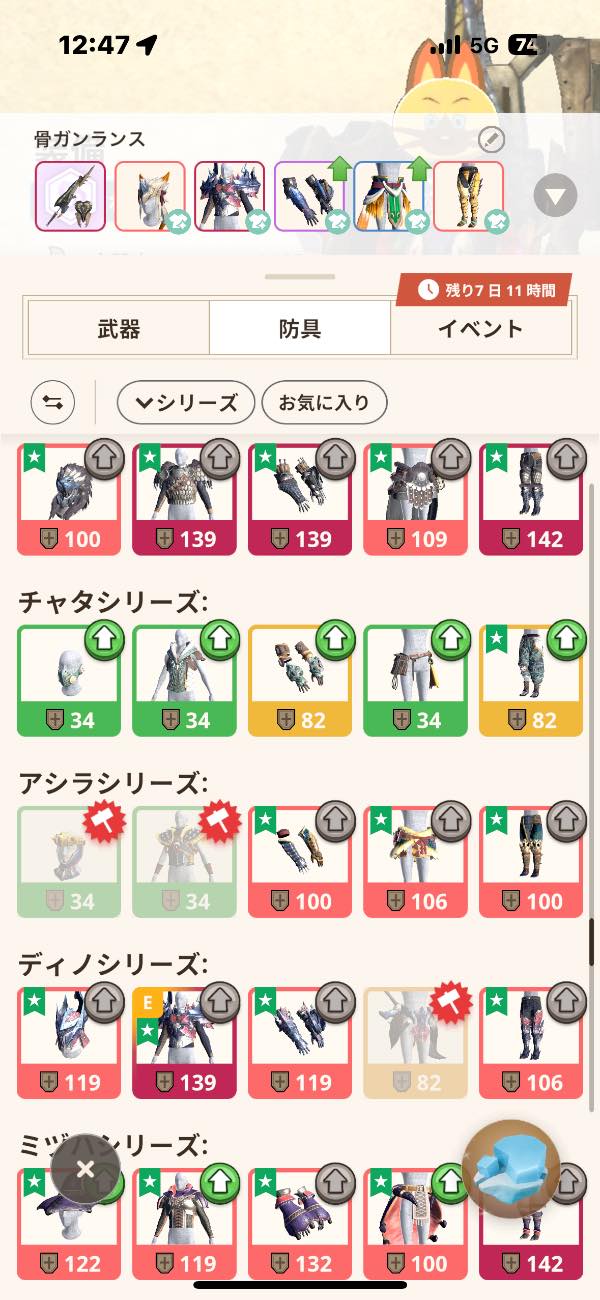The image size is (600, 1300).
Task: Tap the swap arrows sort order button
Action: coord(53,403)
